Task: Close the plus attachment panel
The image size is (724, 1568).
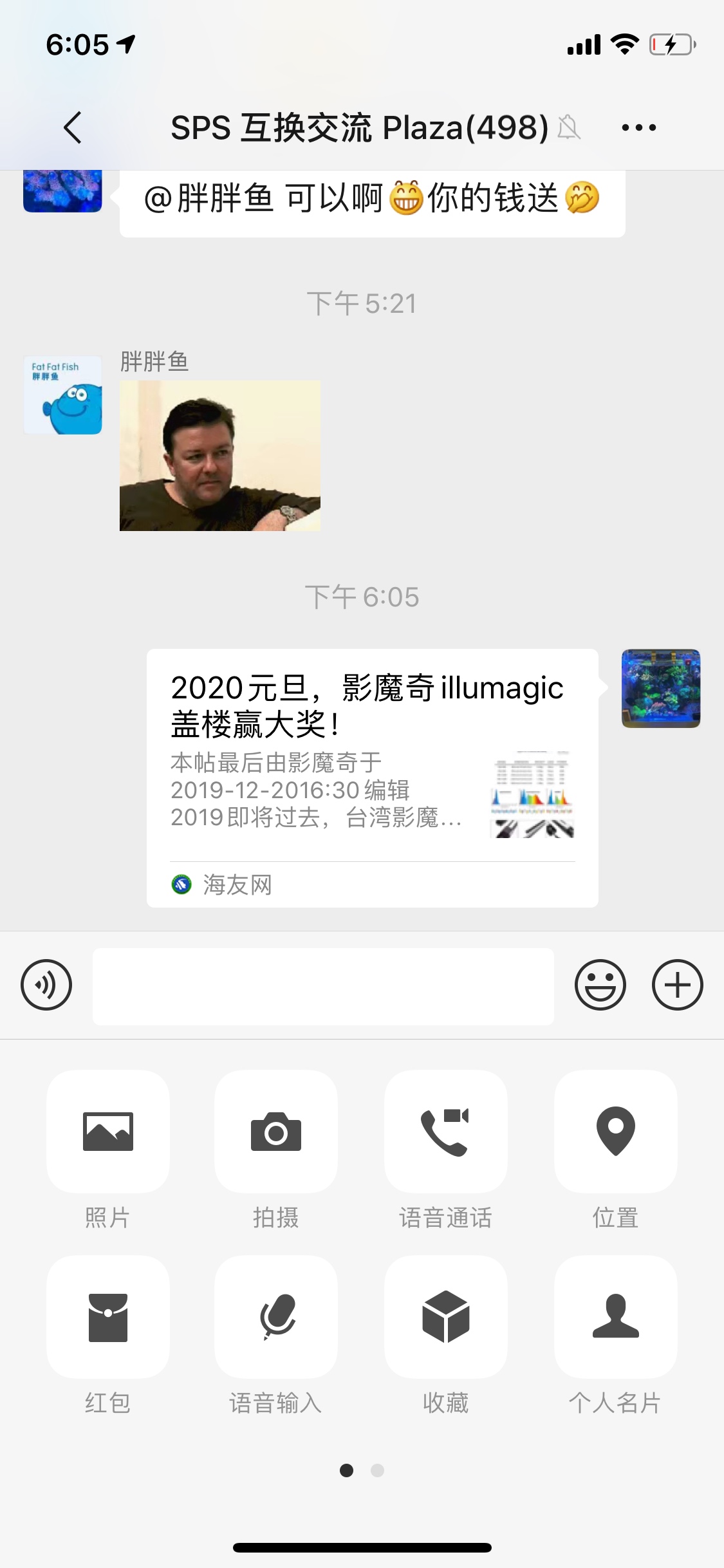Action: click(677, 985)
